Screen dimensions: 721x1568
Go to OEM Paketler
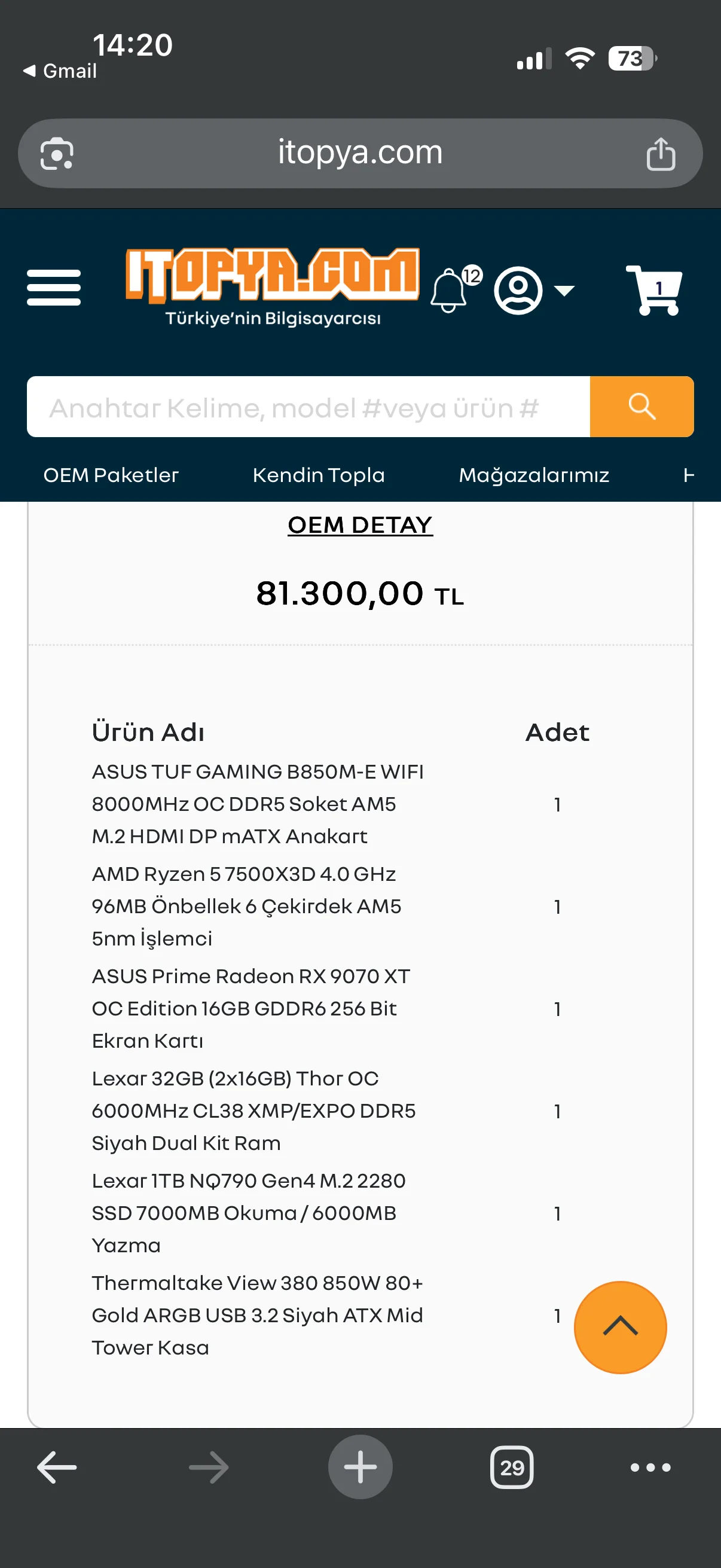coord(111,475)
